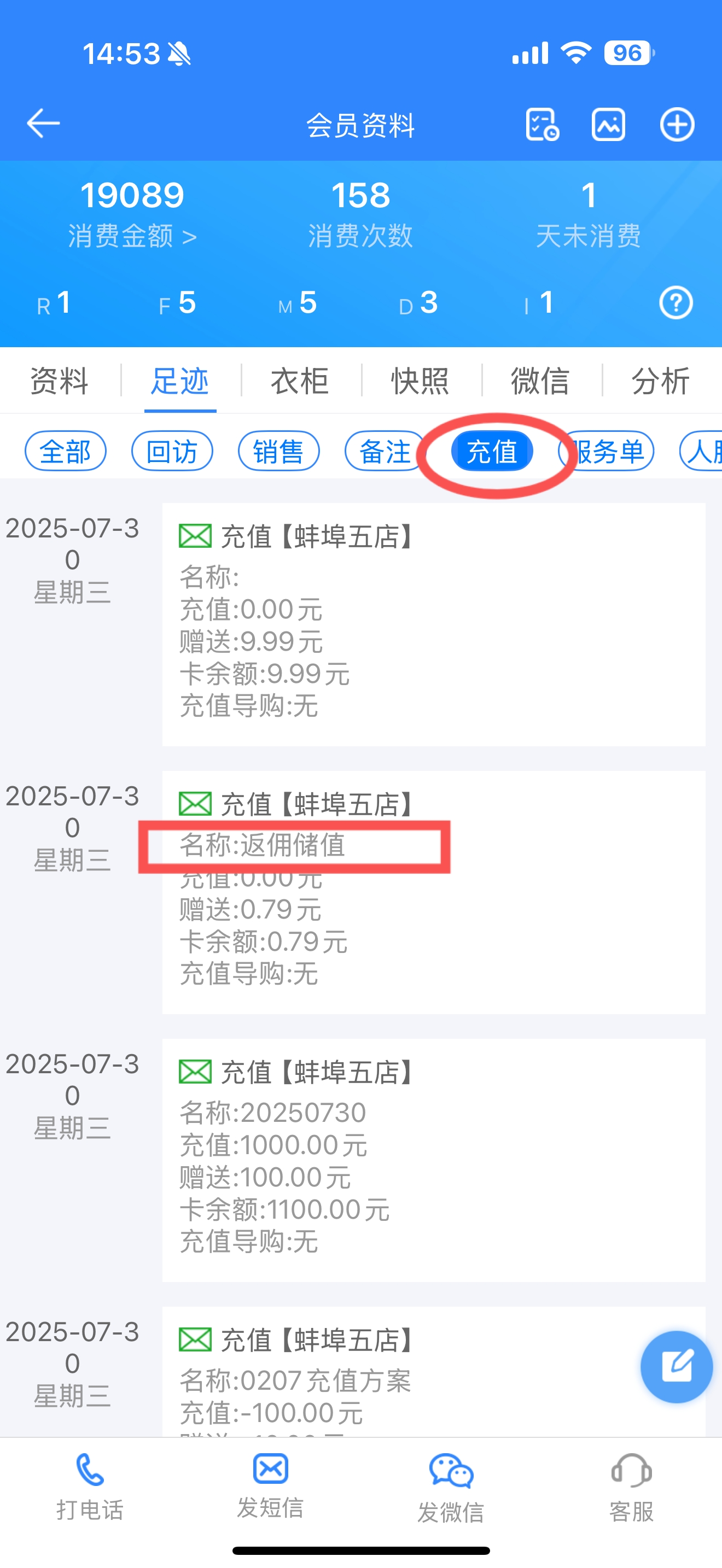Tap the plus add icon
722x1568 pixels.
coord(677,125)
